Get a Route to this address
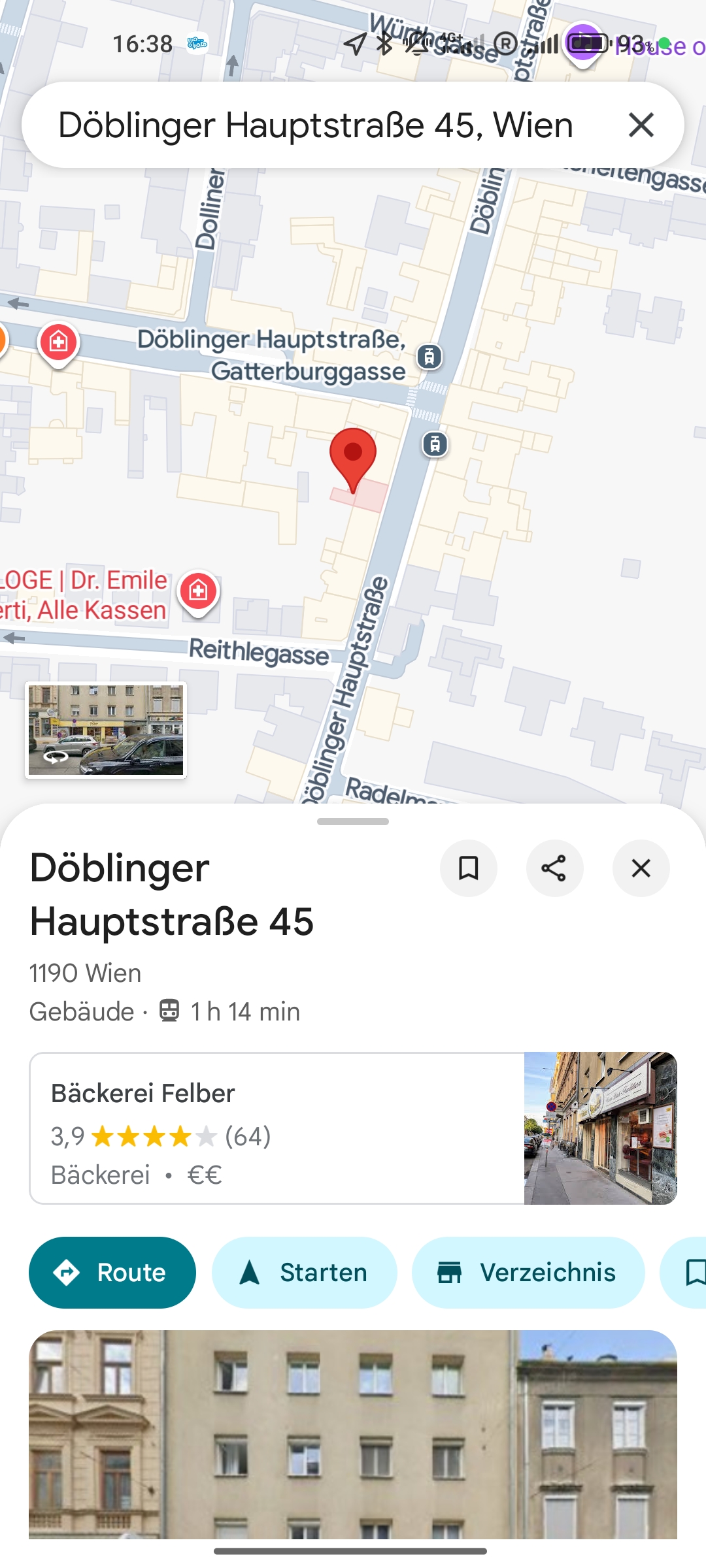The image size is (706, 1568). click(x=112, y=1273)
